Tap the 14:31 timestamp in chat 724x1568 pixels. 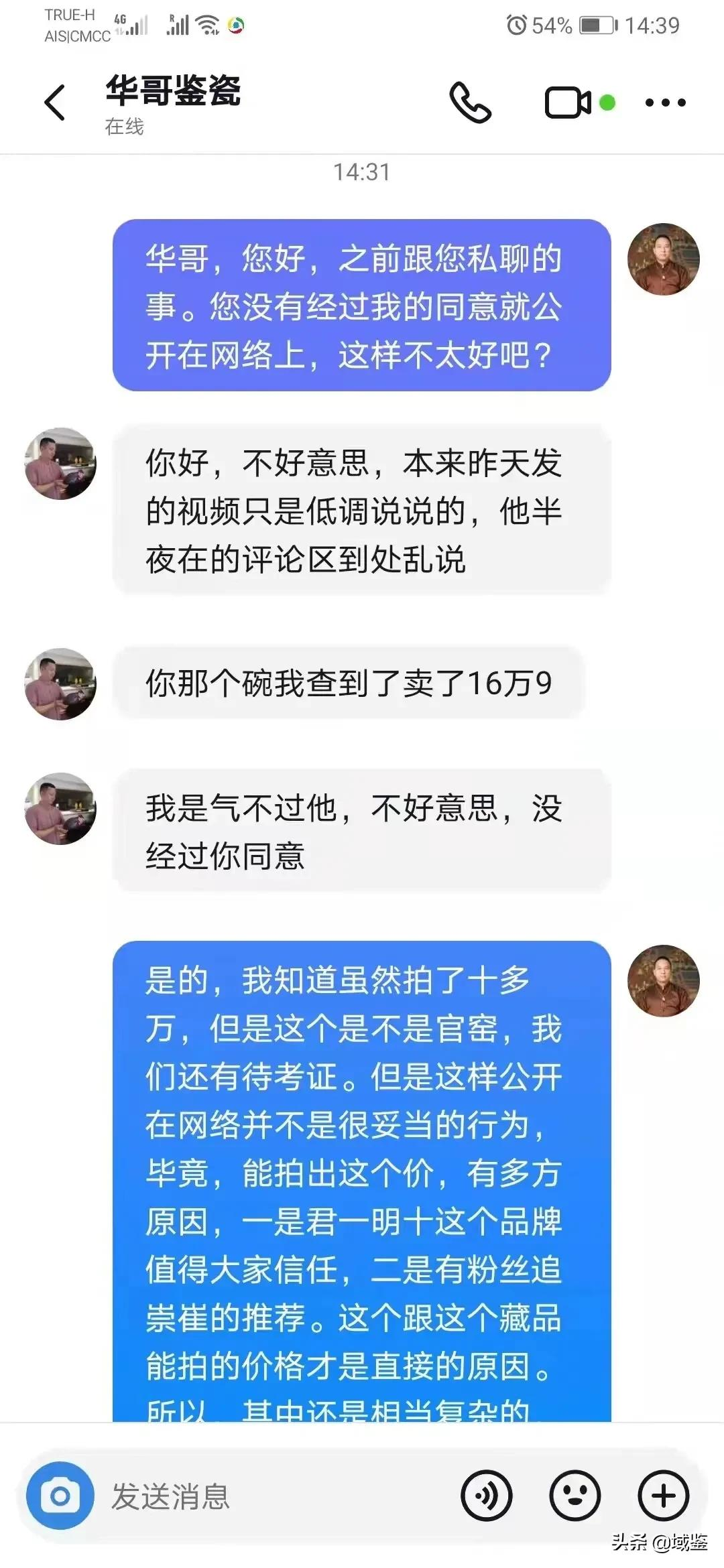coord(362,173)
